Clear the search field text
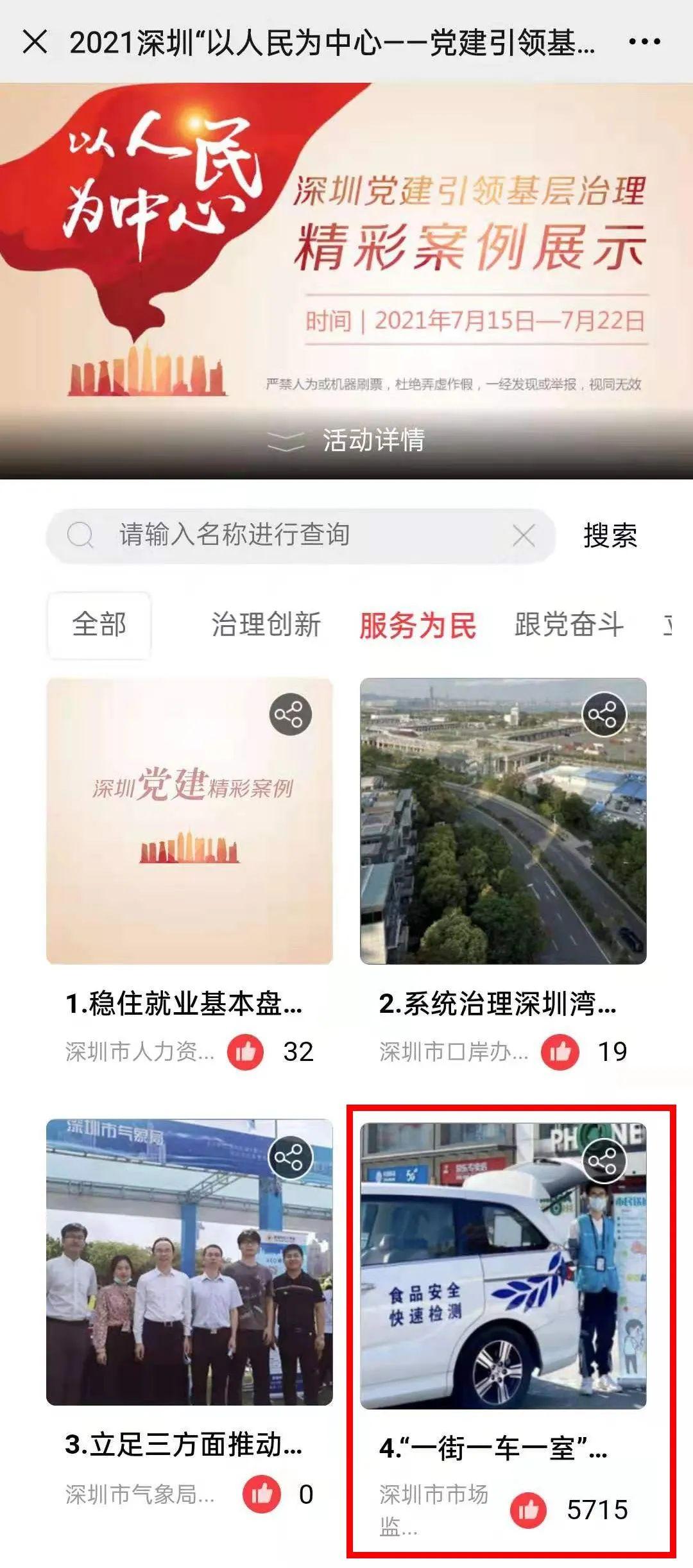Viewport: 693px width, 1568px height. 524,535
